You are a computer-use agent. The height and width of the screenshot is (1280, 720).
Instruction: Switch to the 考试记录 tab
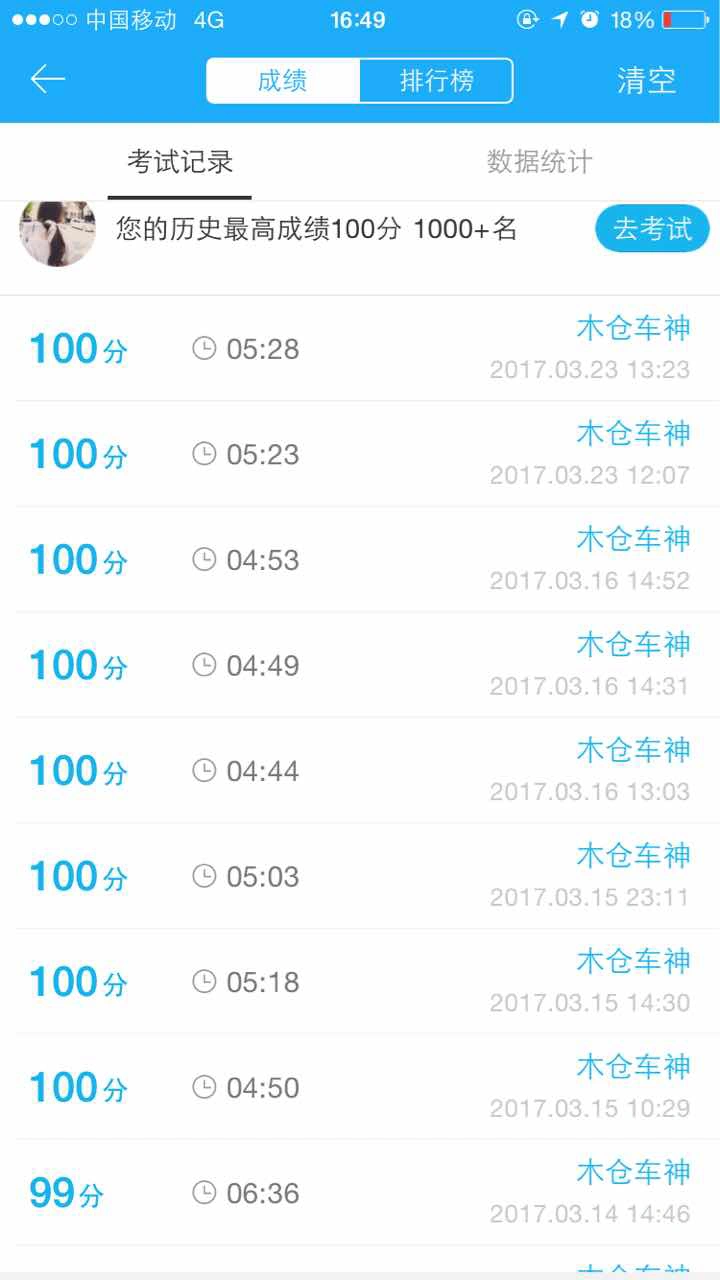[180, 162]
